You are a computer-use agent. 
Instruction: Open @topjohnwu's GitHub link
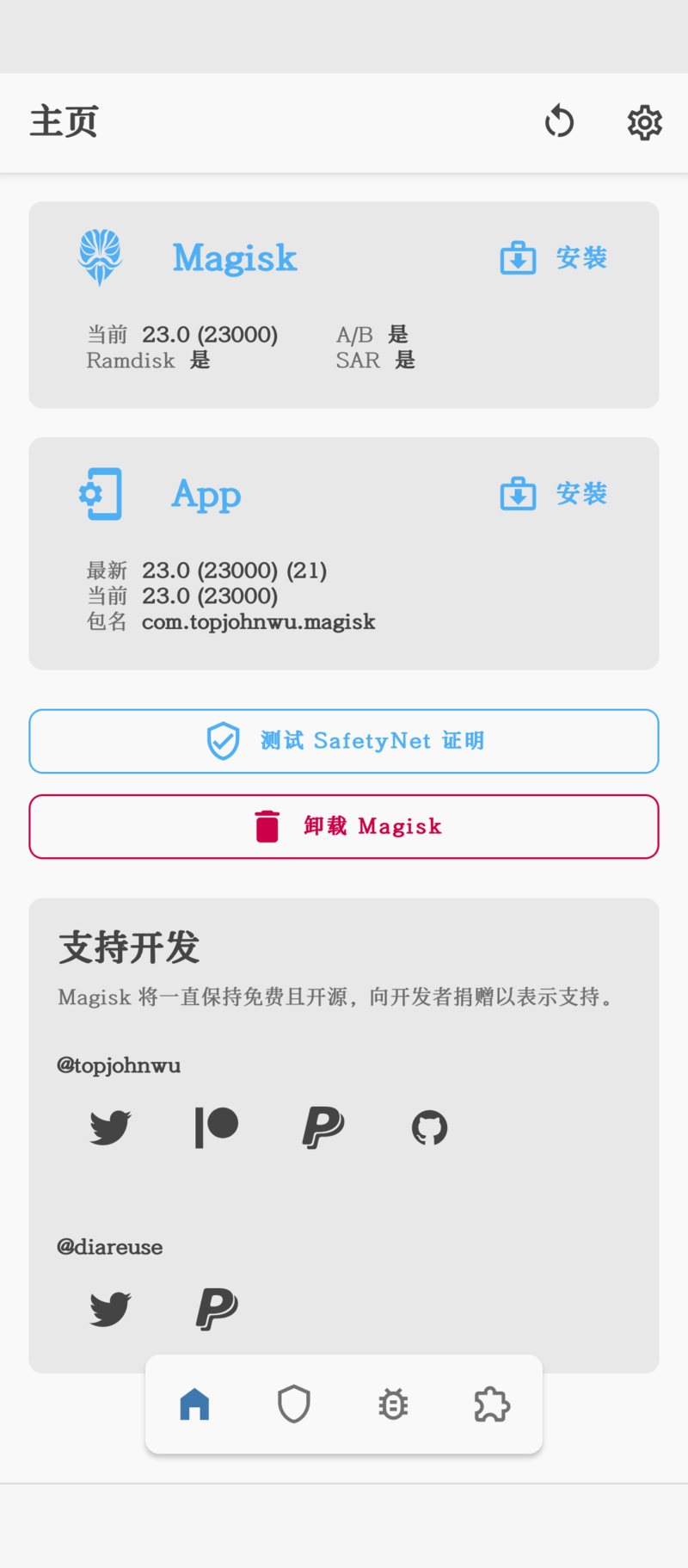[x=429, y=1127]
